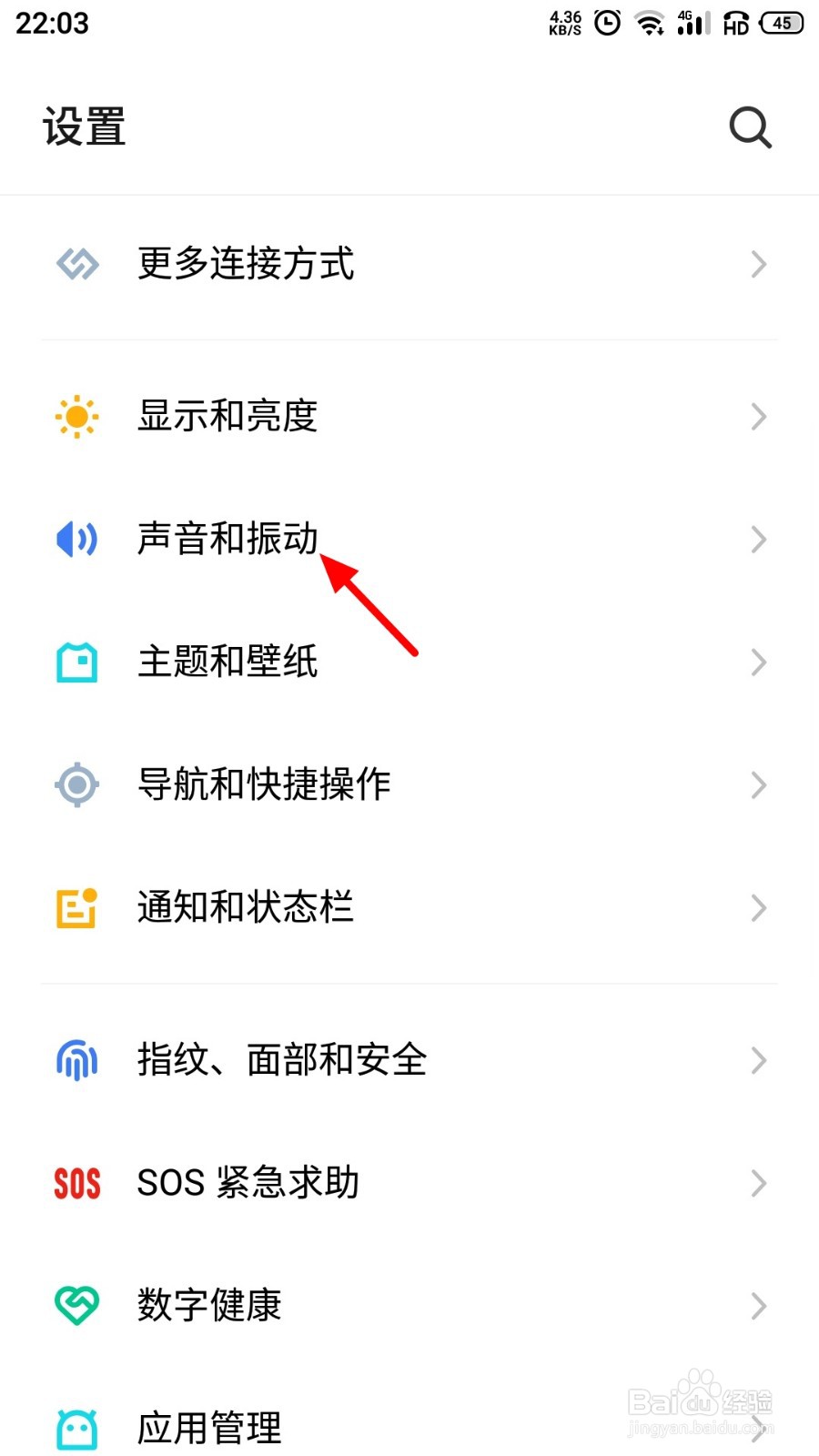Select the 更多连接方式 connection icon
Viewport: 819px width, 1456px height.
[76, 265]
